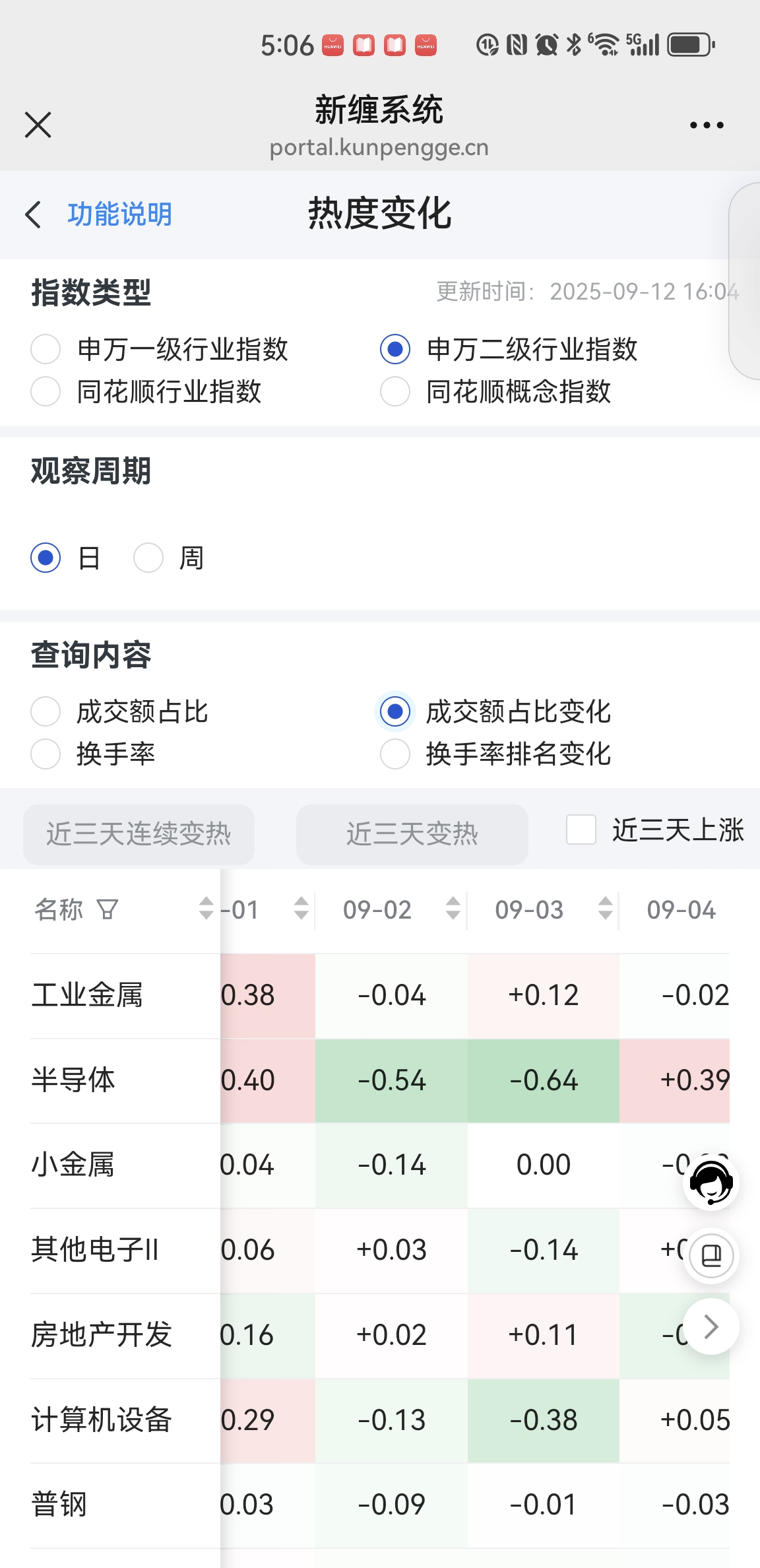The image size is (760, 1568).
Task: Expand hidden date columns with right chevron
Action: coord(710,1328)
